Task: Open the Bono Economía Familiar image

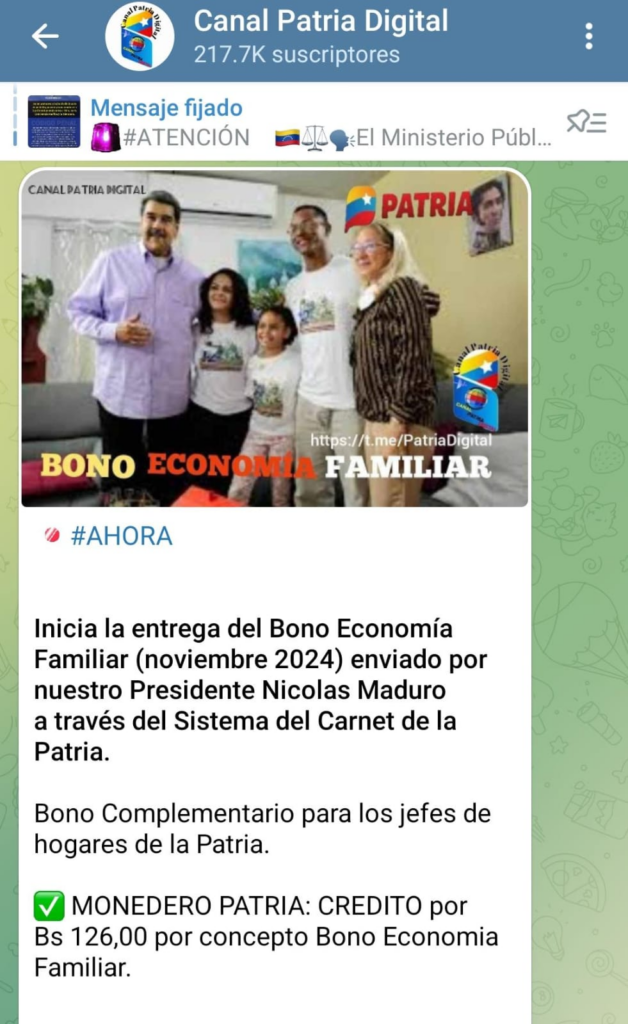Action: click(x=275, y=338)
